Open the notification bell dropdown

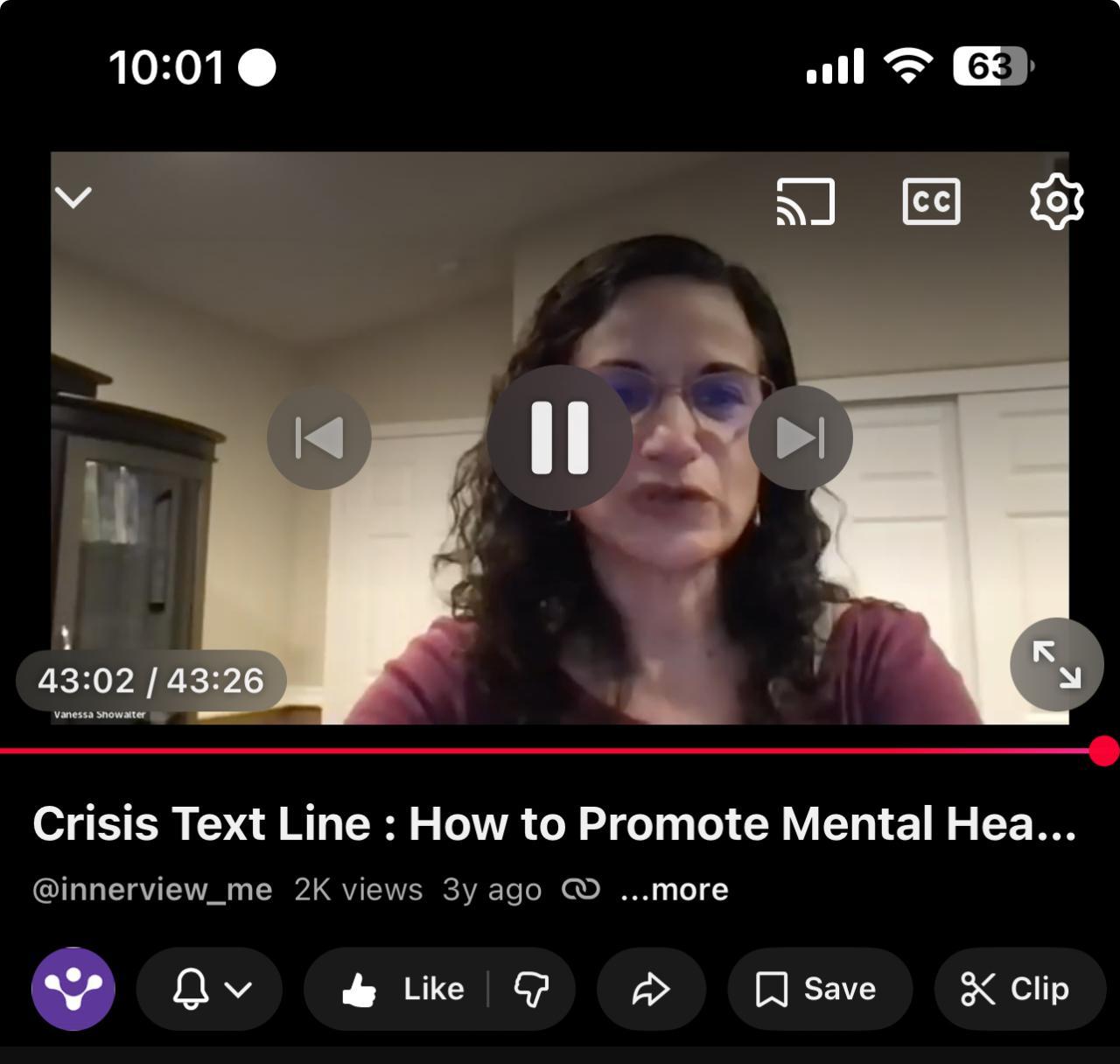(x=209, y=989)
